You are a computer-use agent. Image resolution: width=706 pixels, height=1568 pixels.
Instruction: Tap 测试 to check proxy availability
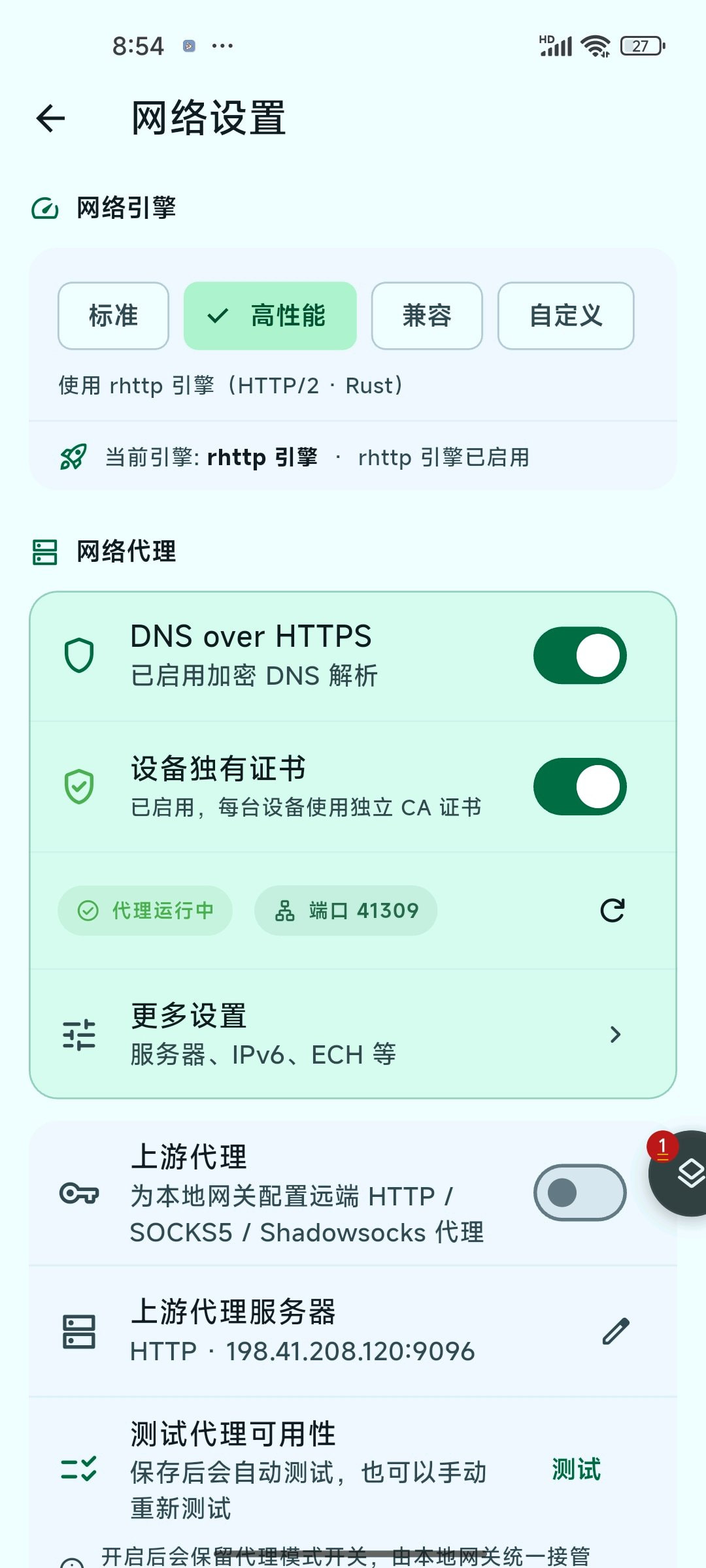coord(576,1469)
